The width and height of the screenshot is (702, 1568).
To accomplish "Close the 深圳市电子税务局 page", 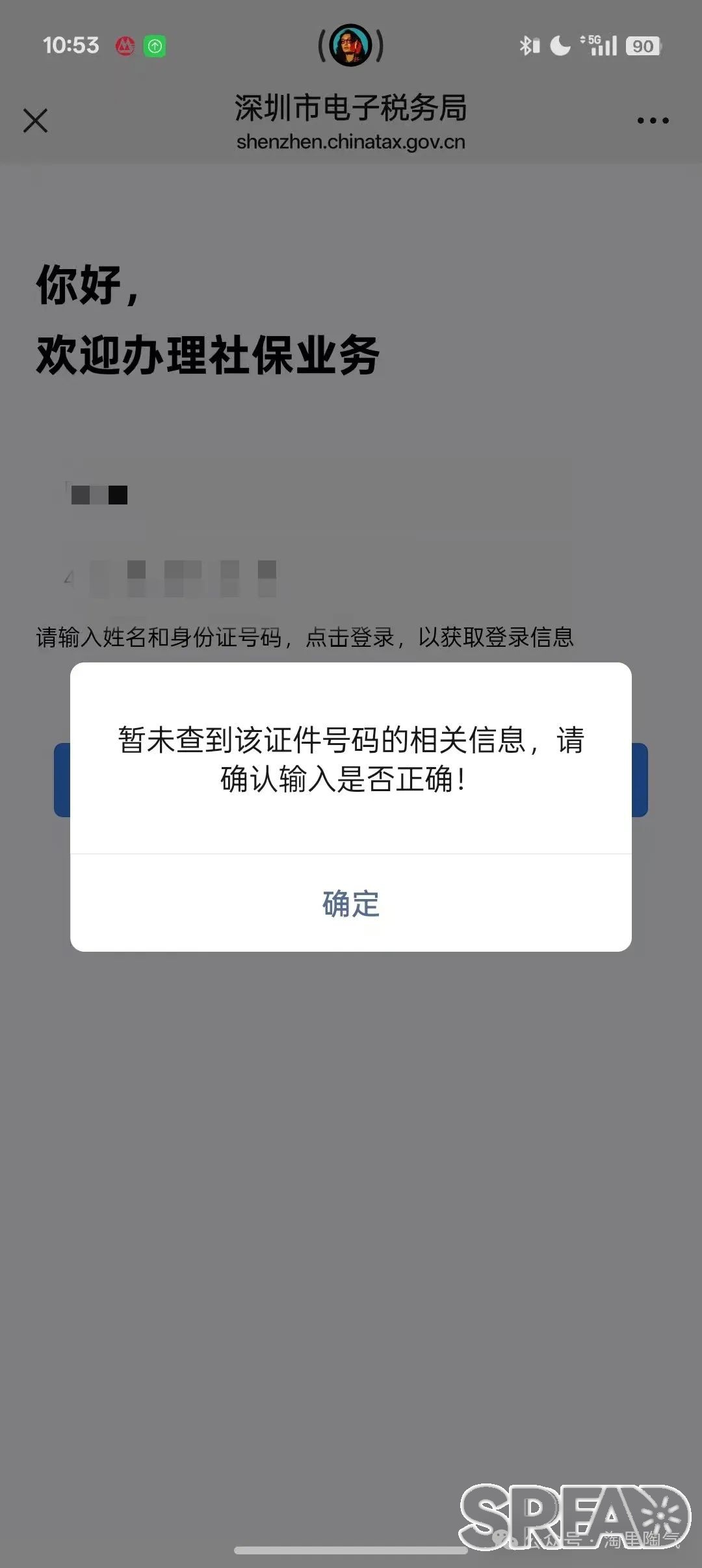I will click(35, 121).
